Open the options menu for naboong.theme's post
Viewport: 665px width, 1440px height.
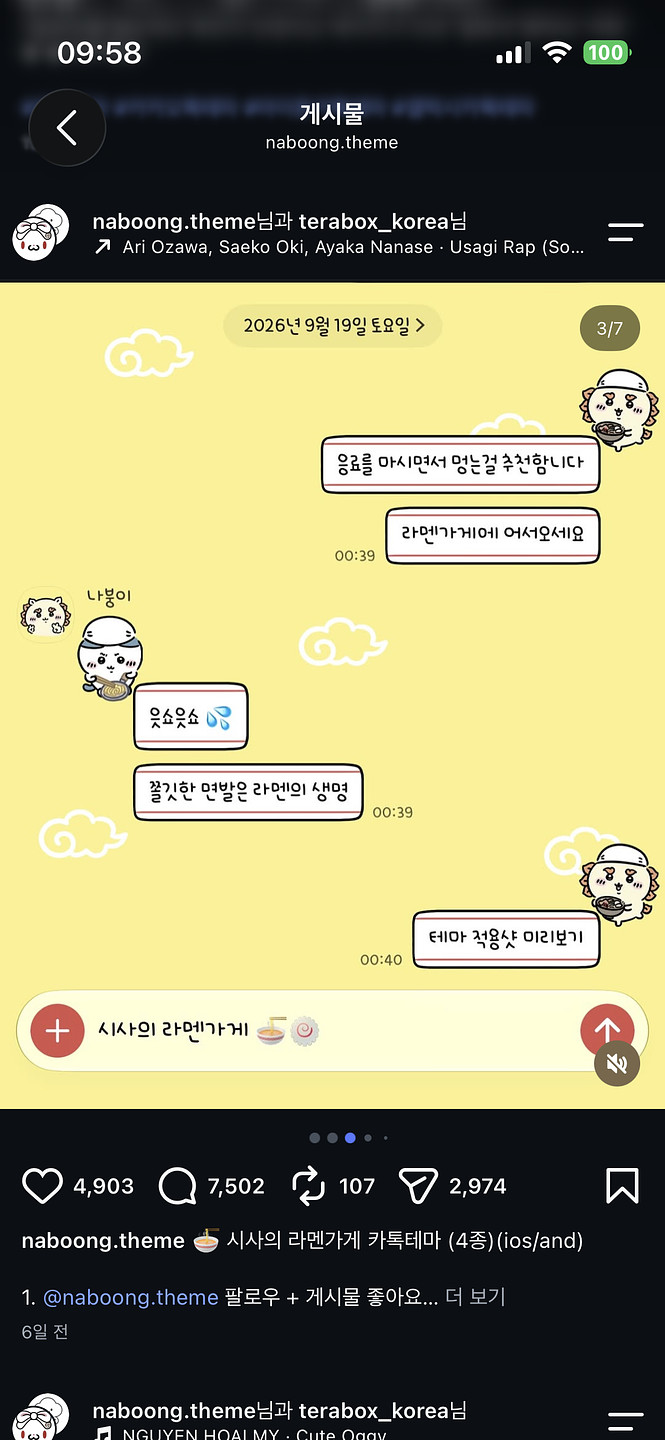626,234
